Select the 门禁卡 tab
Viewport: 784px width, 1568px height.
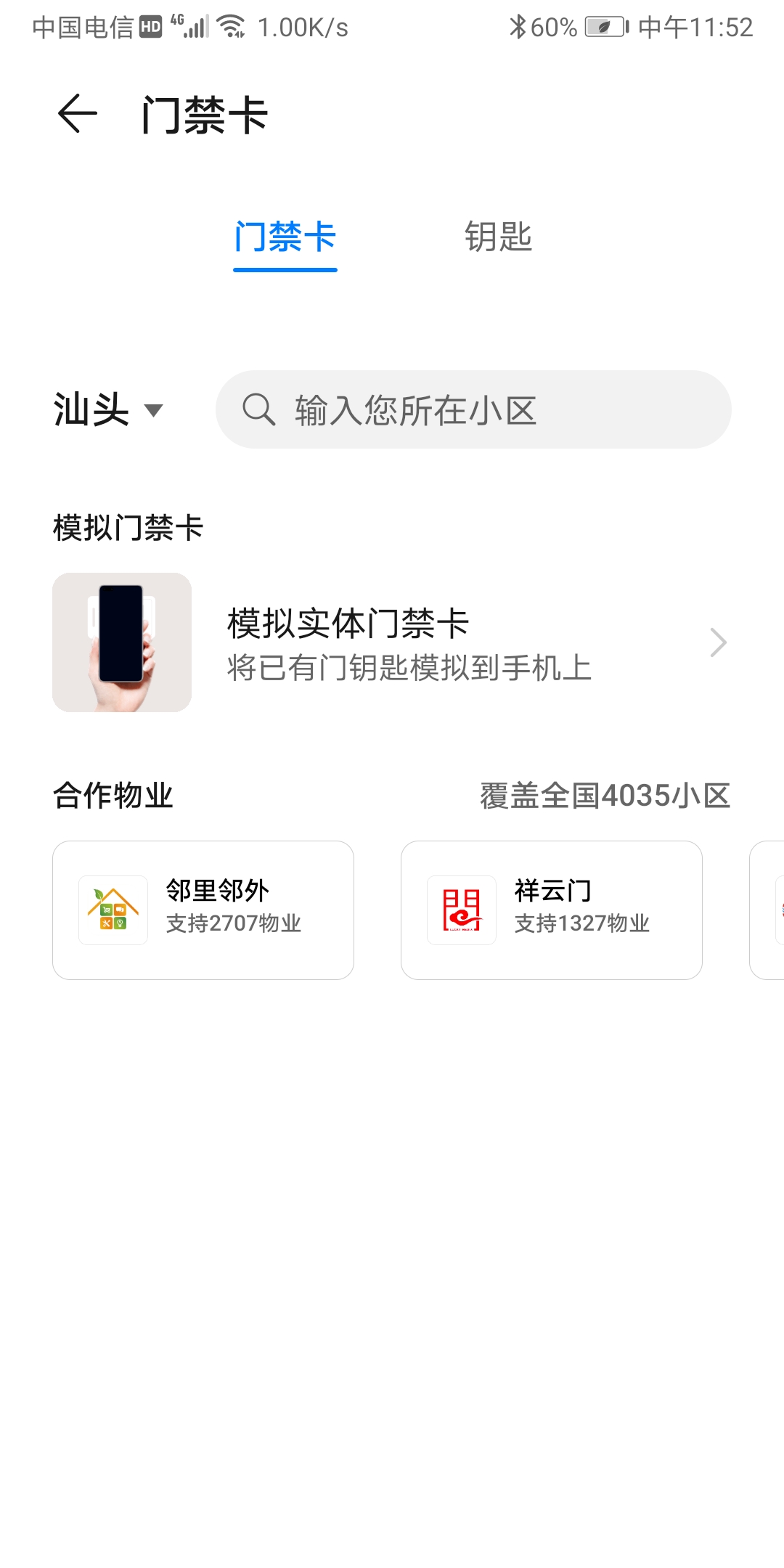point(285,237)
